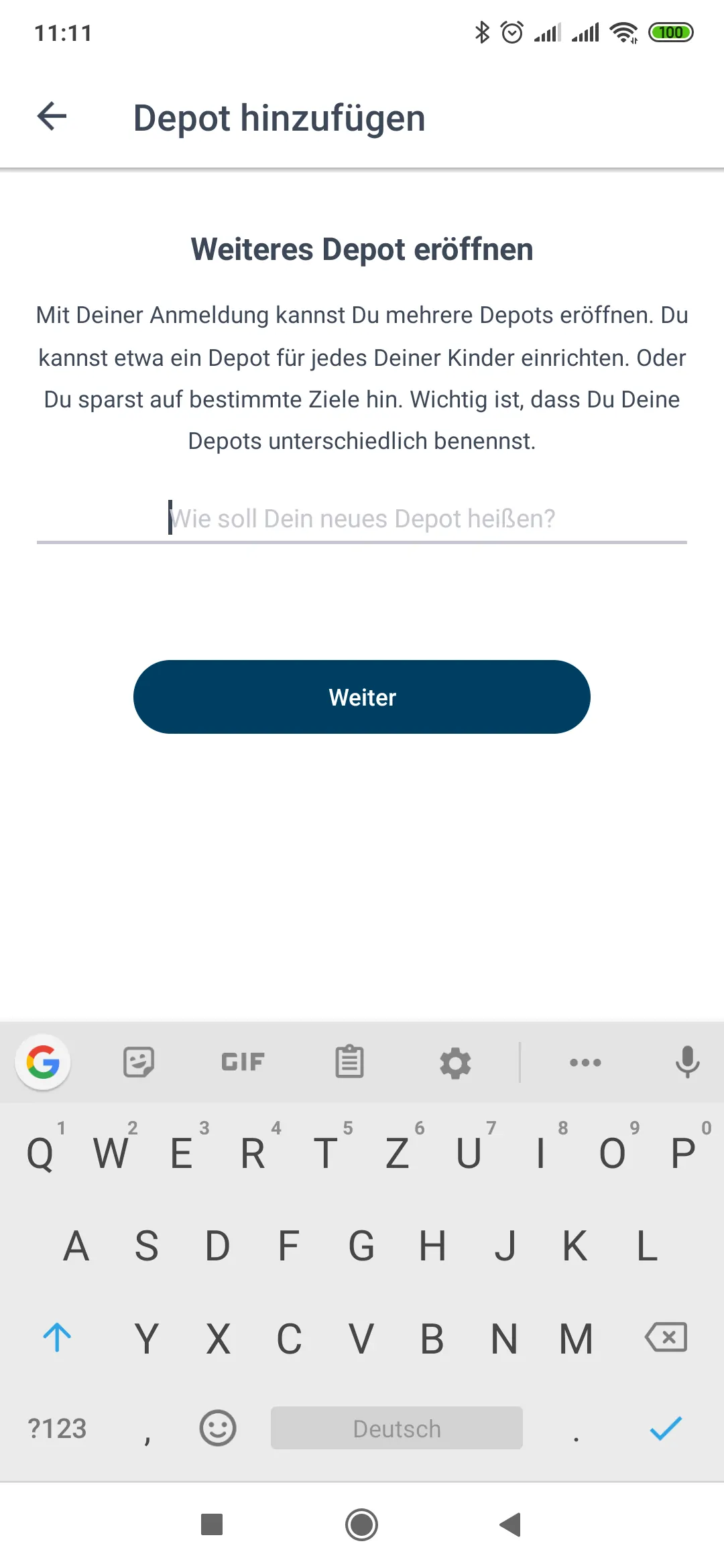Go back from Depot hinzufügen
The image size is (724, 1568).
coord(52,116)
